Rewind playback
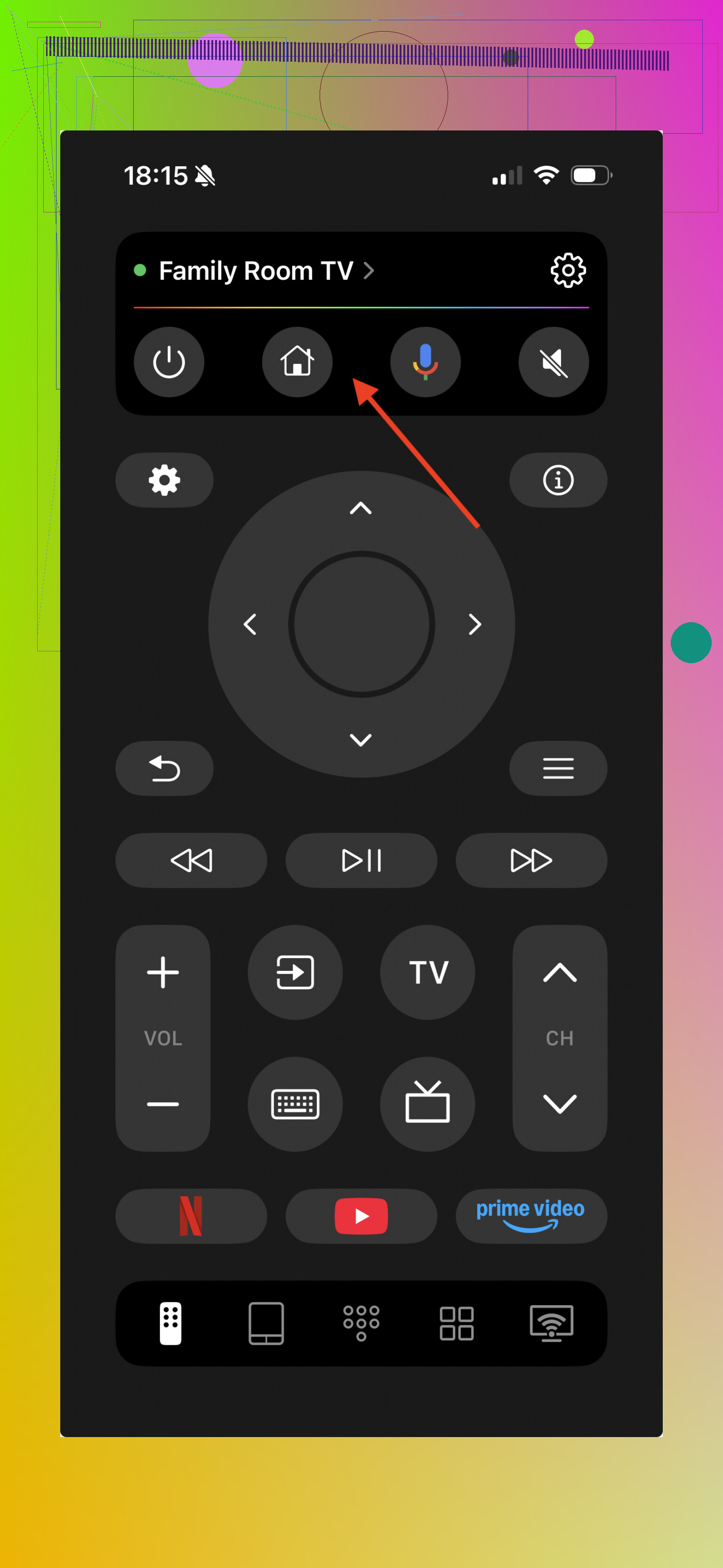Viewport: 723px width, 1568px height. coord(191,860)
